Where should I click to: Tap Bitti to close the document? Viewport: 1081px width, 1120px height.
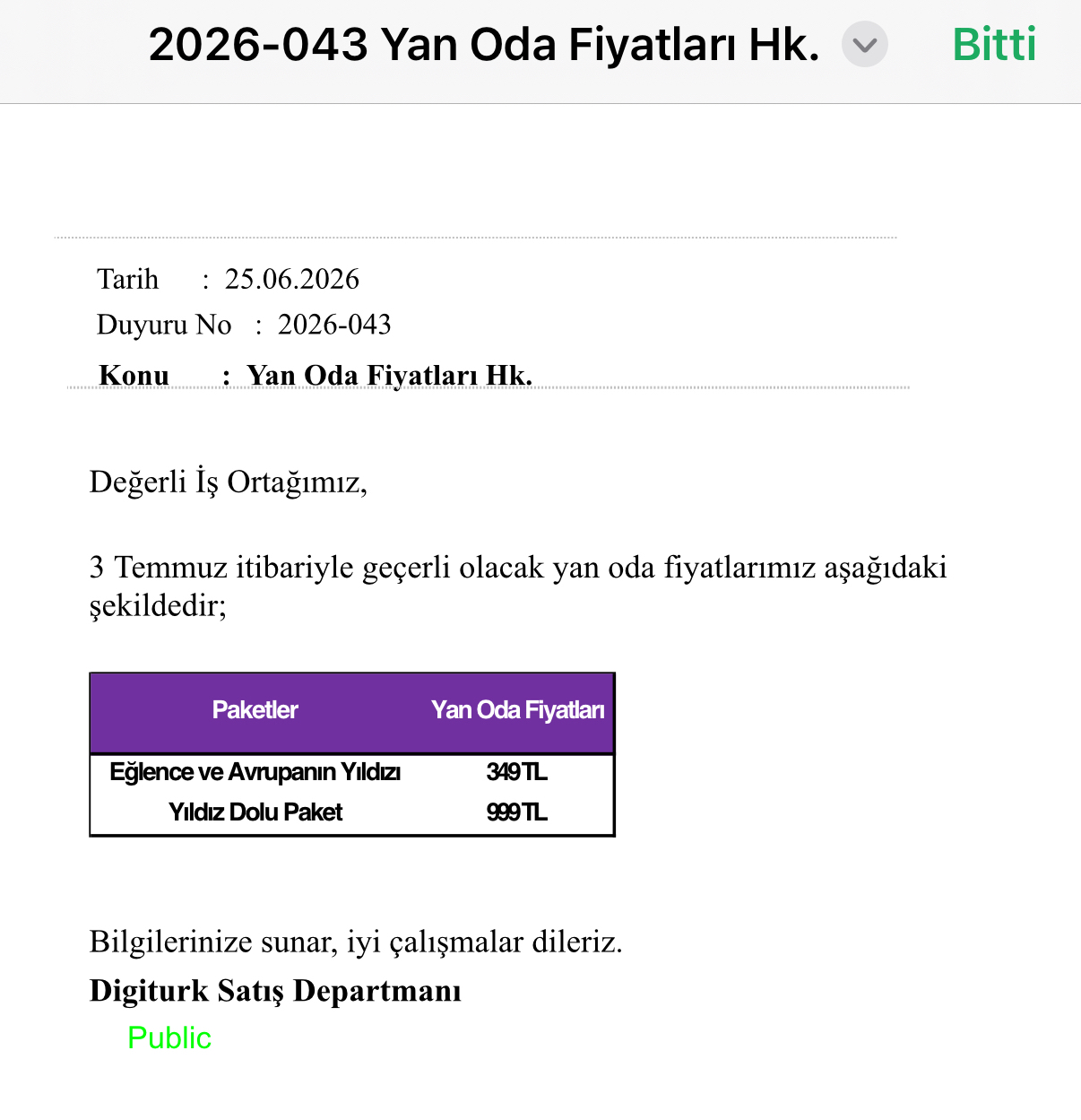(994, 44)
